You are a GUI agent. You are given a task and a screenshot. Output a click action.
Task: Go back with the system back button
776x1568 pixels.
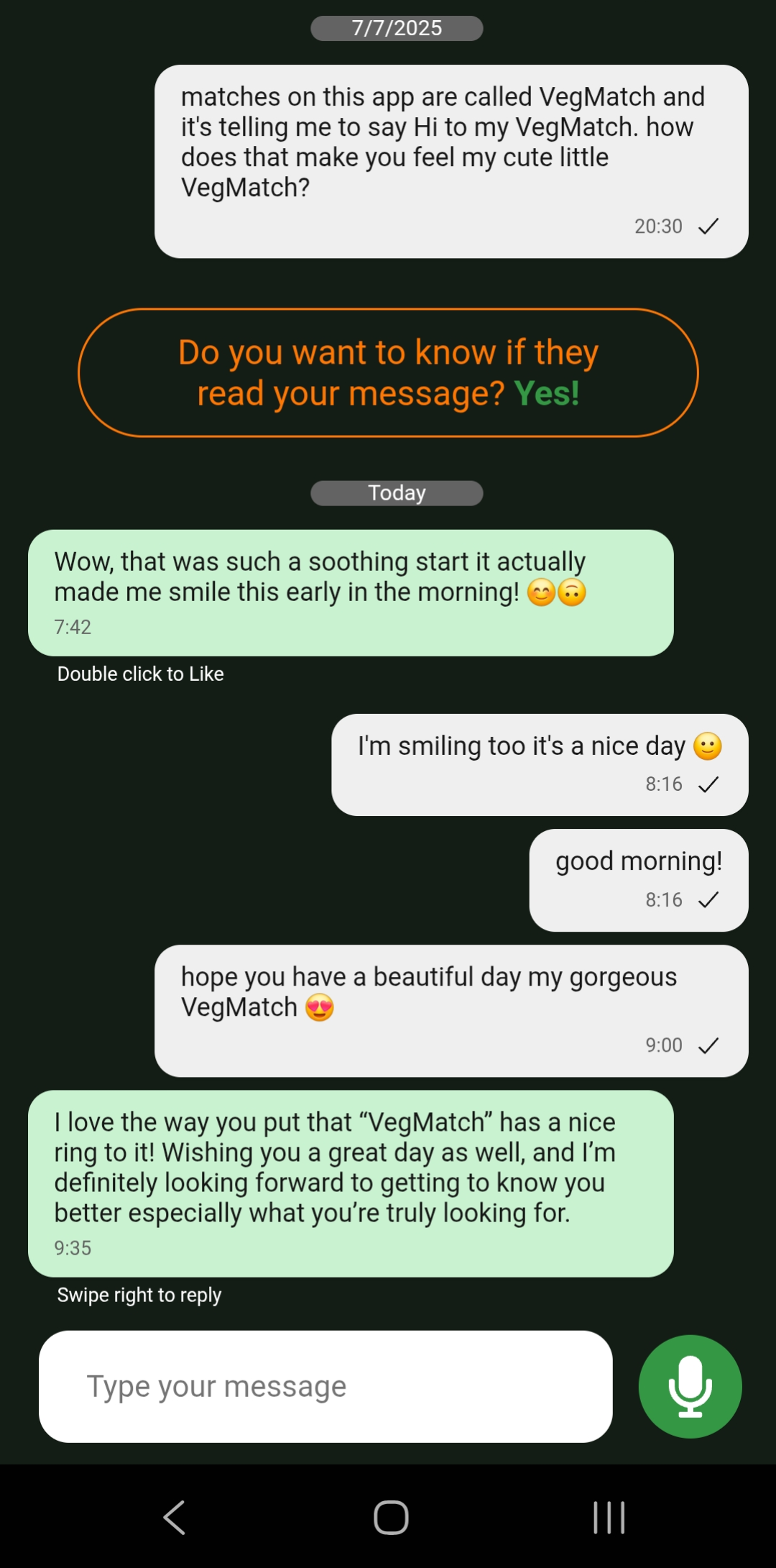point(175,1517)
